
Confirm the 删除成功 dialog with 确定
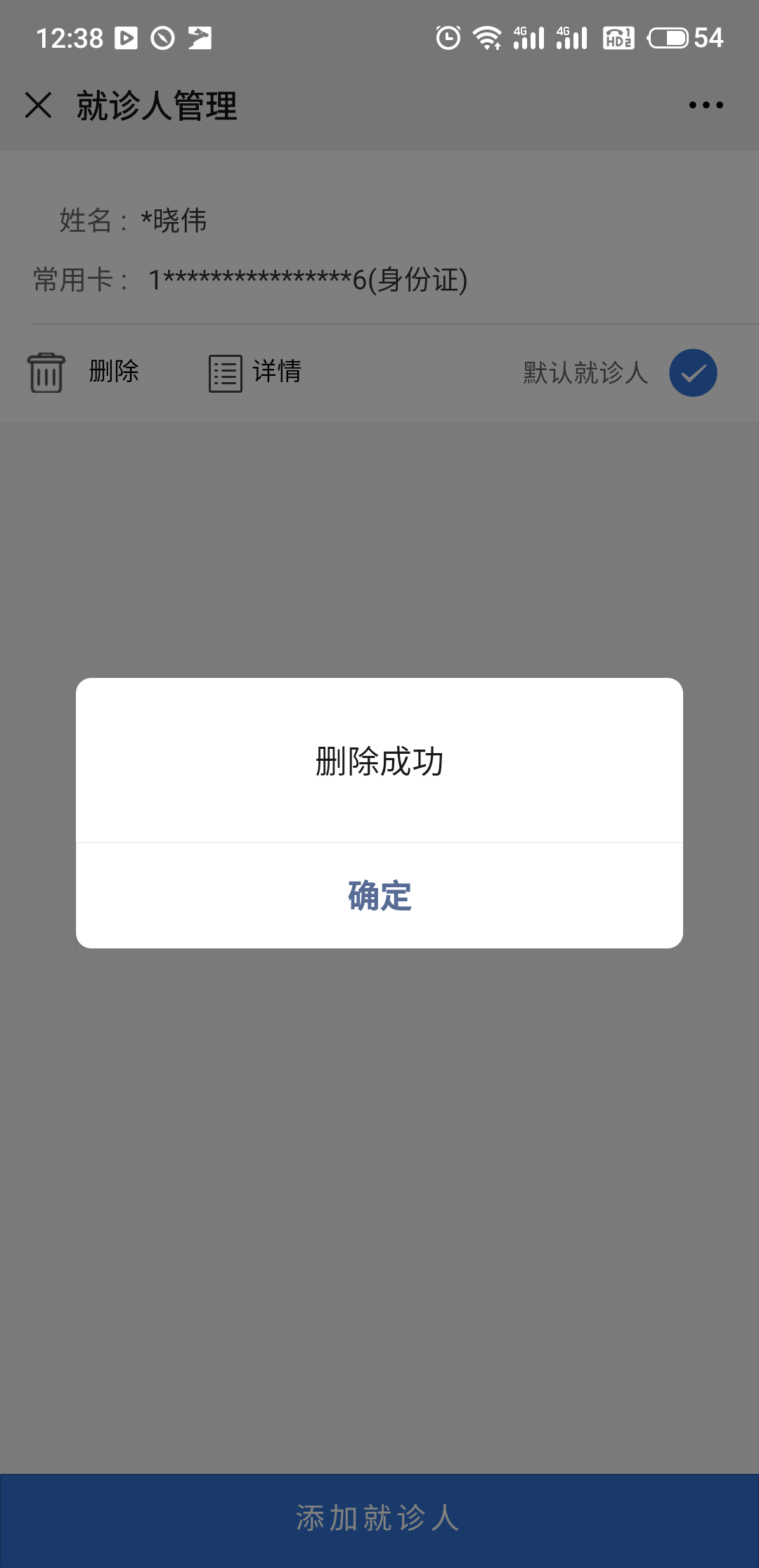pyautogui.click(x=379, y=896)
